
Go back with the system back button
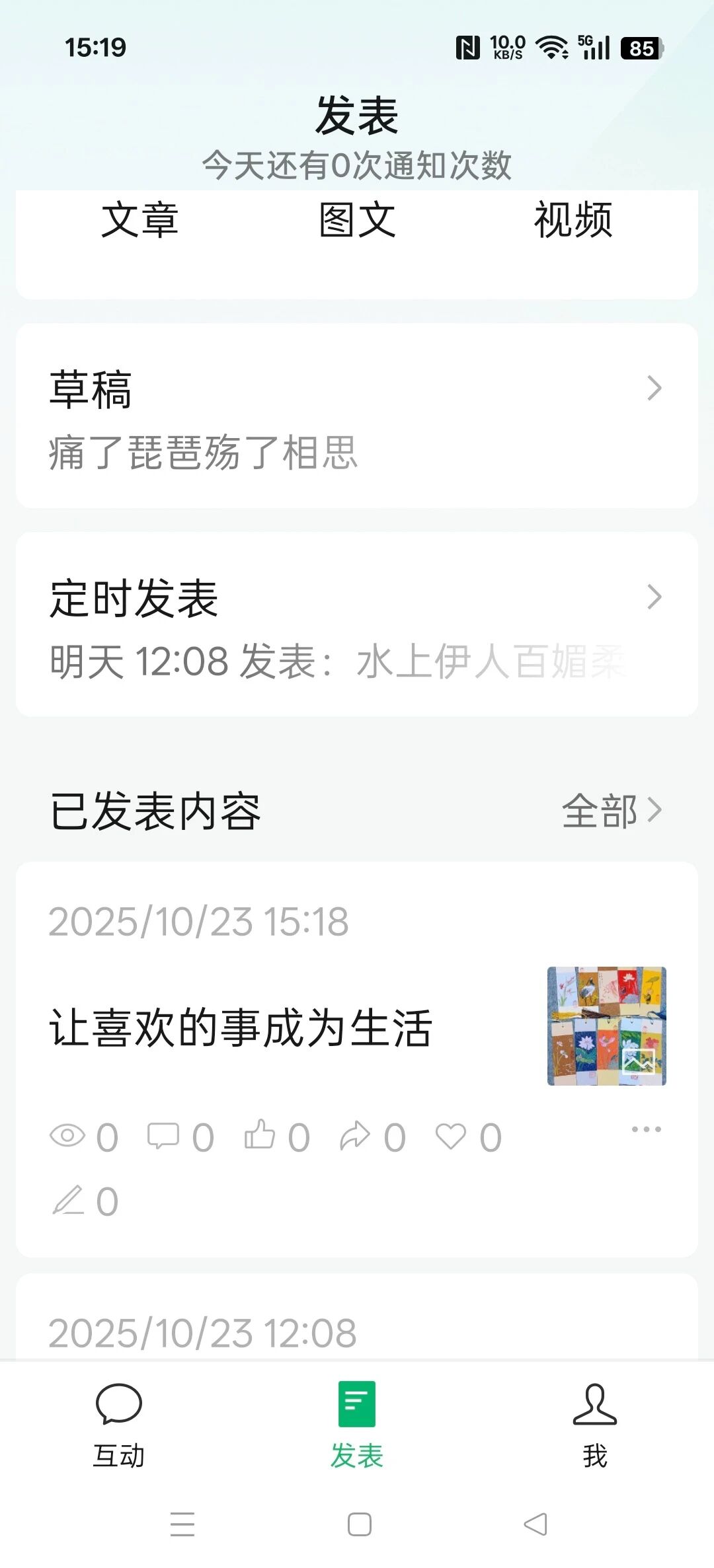coord(535,1524)
